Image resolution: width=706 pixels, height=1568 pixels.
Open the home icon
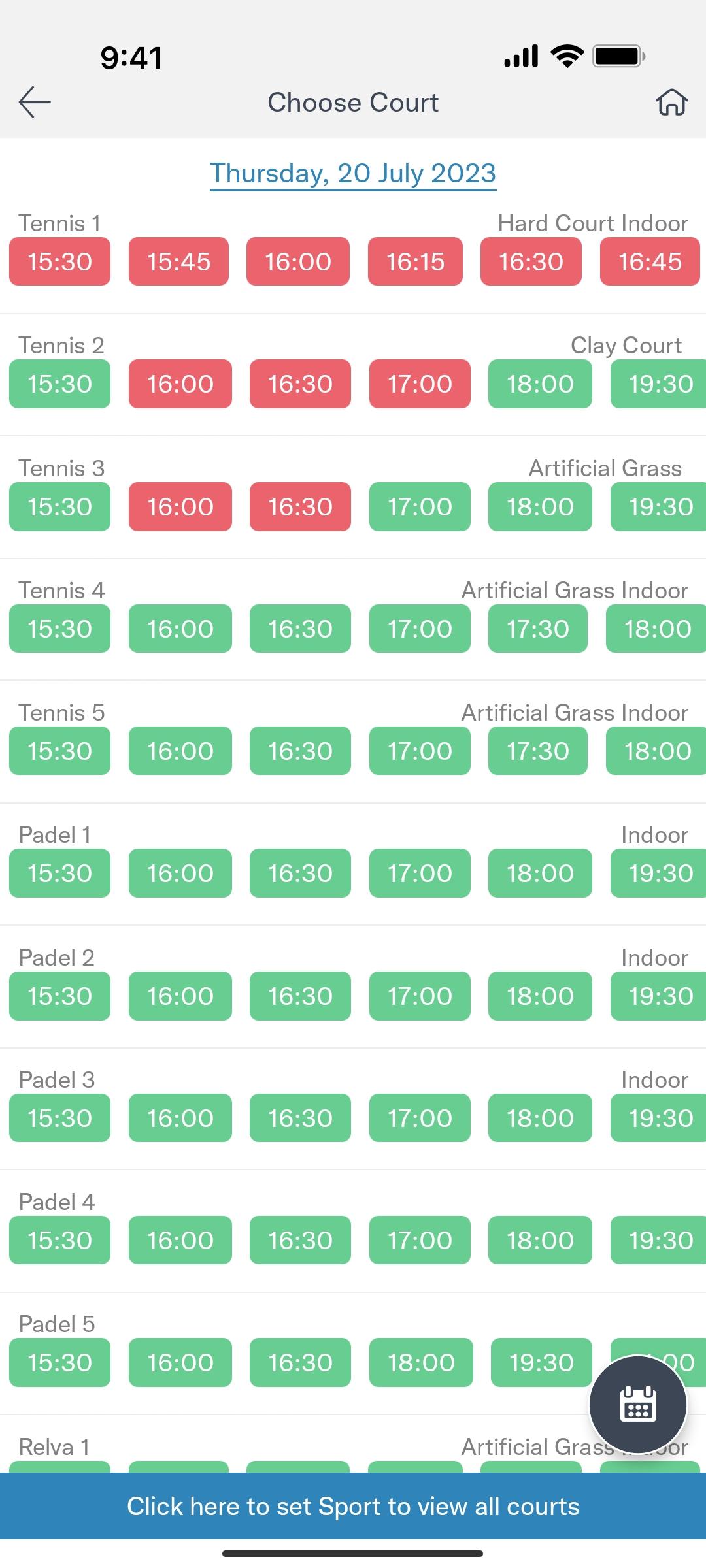pyautogui.click(x=672, y=103)
